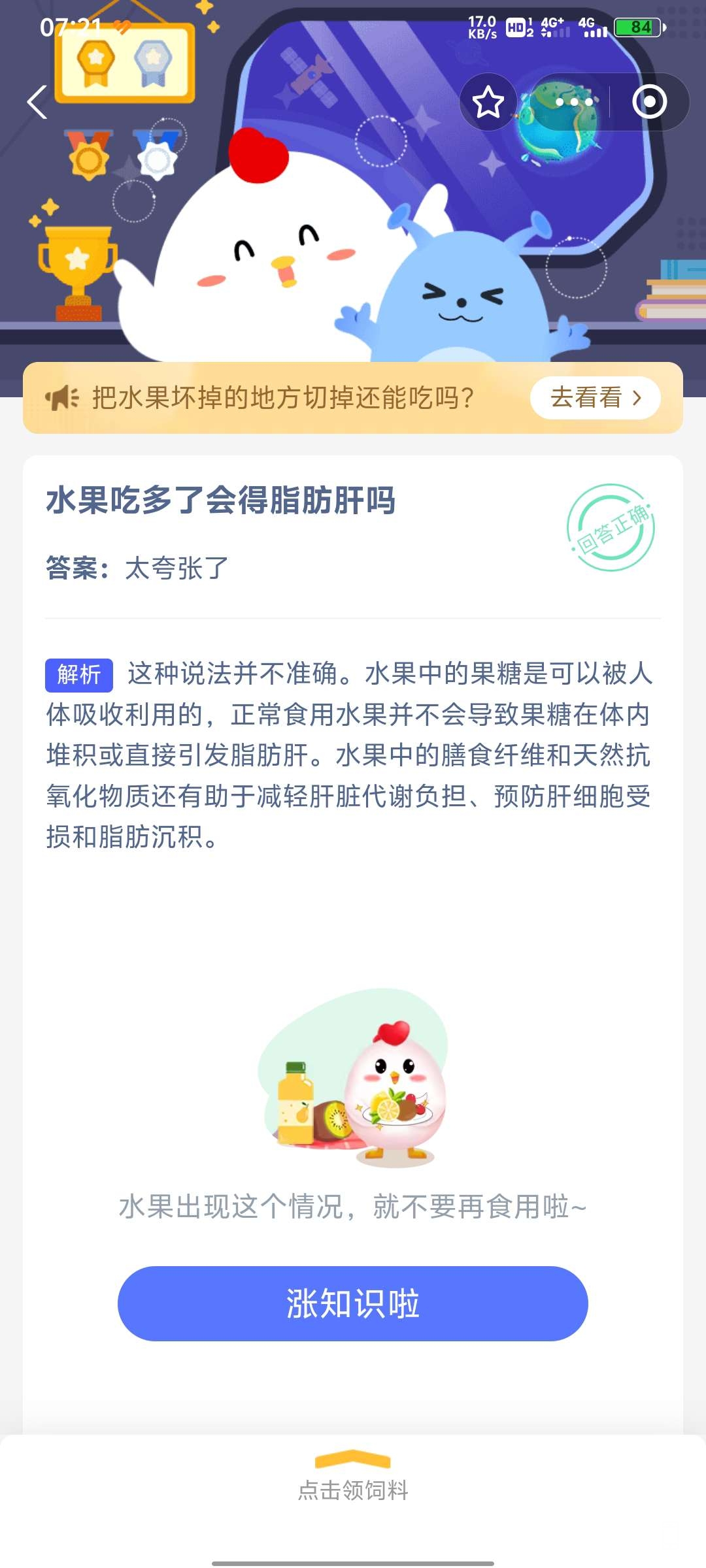This screenshot has width=706, height=1568.
Task: Open the three-dot more options menu
Action: [x=573, y=103]
